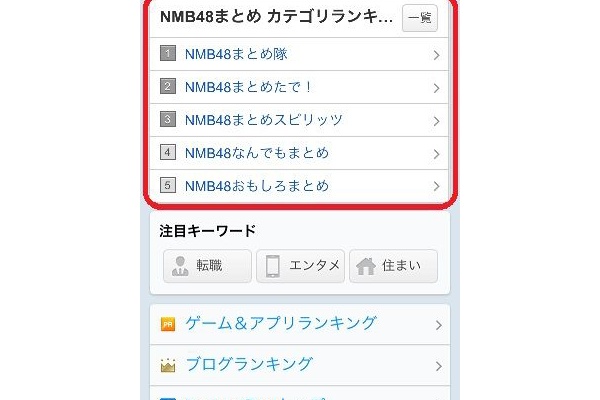Open the NMB48まとめたで！ entry
Viewport: 600px width, 400px height.
300,87
